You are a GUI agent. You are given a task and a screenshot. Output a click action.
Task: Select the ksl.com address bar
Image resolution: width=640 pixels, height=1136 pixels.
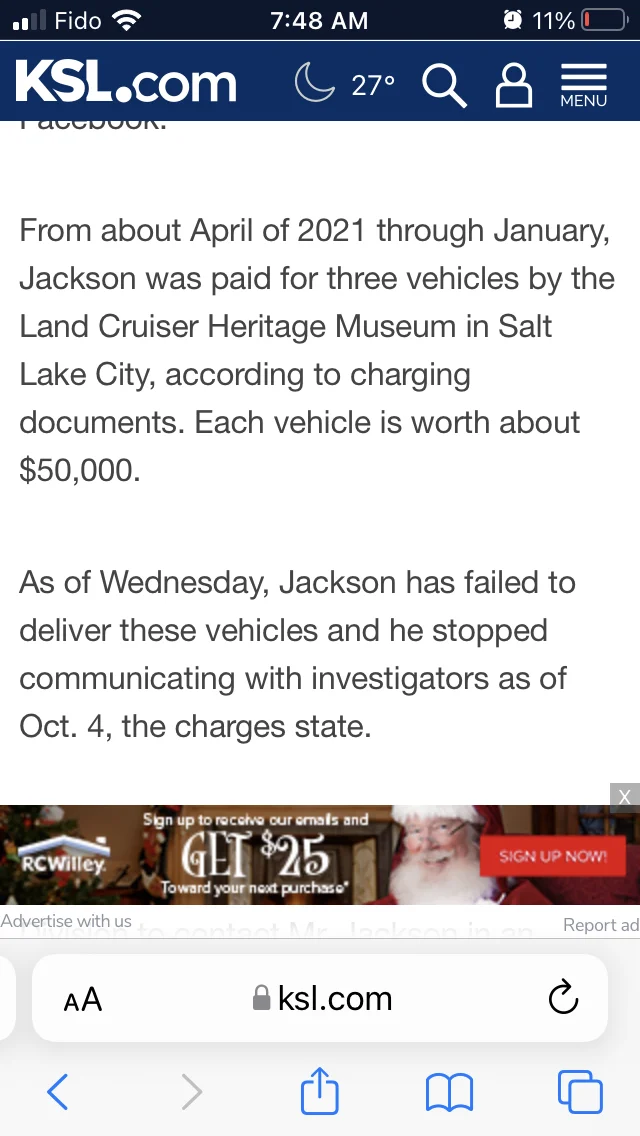[322, 998]
